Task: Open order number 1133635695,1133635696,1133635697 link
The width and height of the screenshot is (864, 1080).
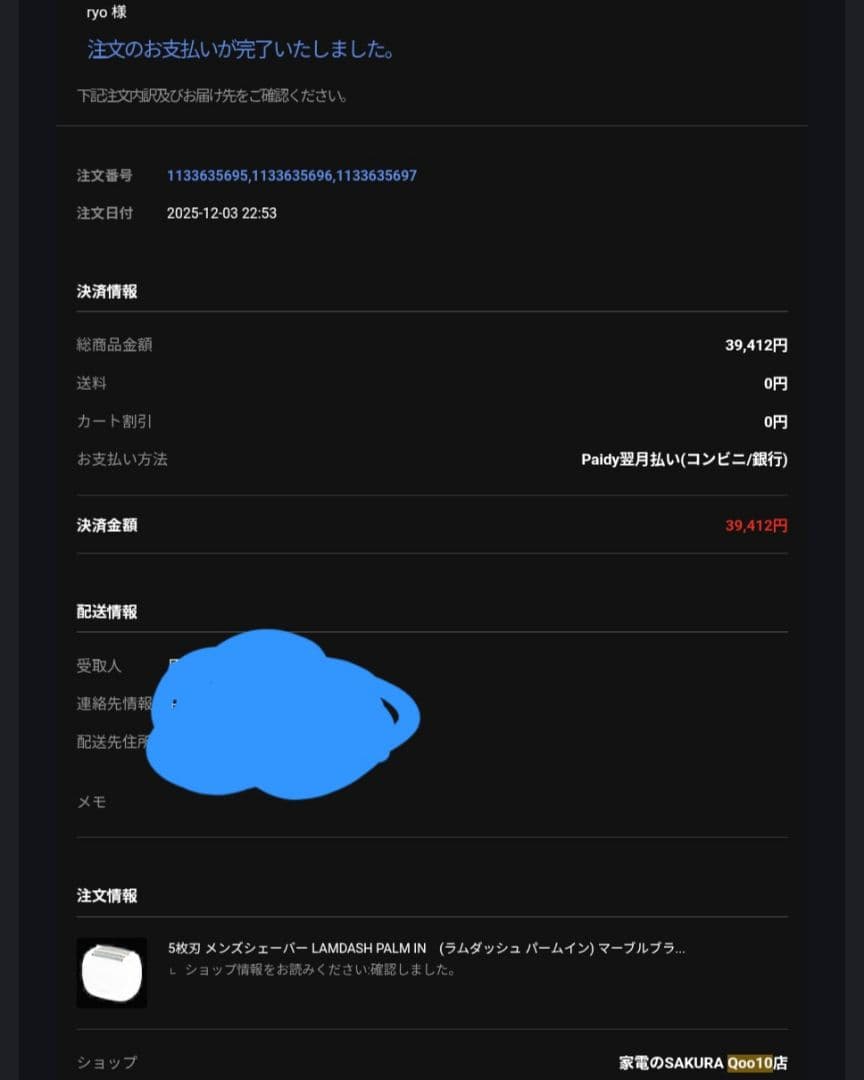Action: [291, 176]
